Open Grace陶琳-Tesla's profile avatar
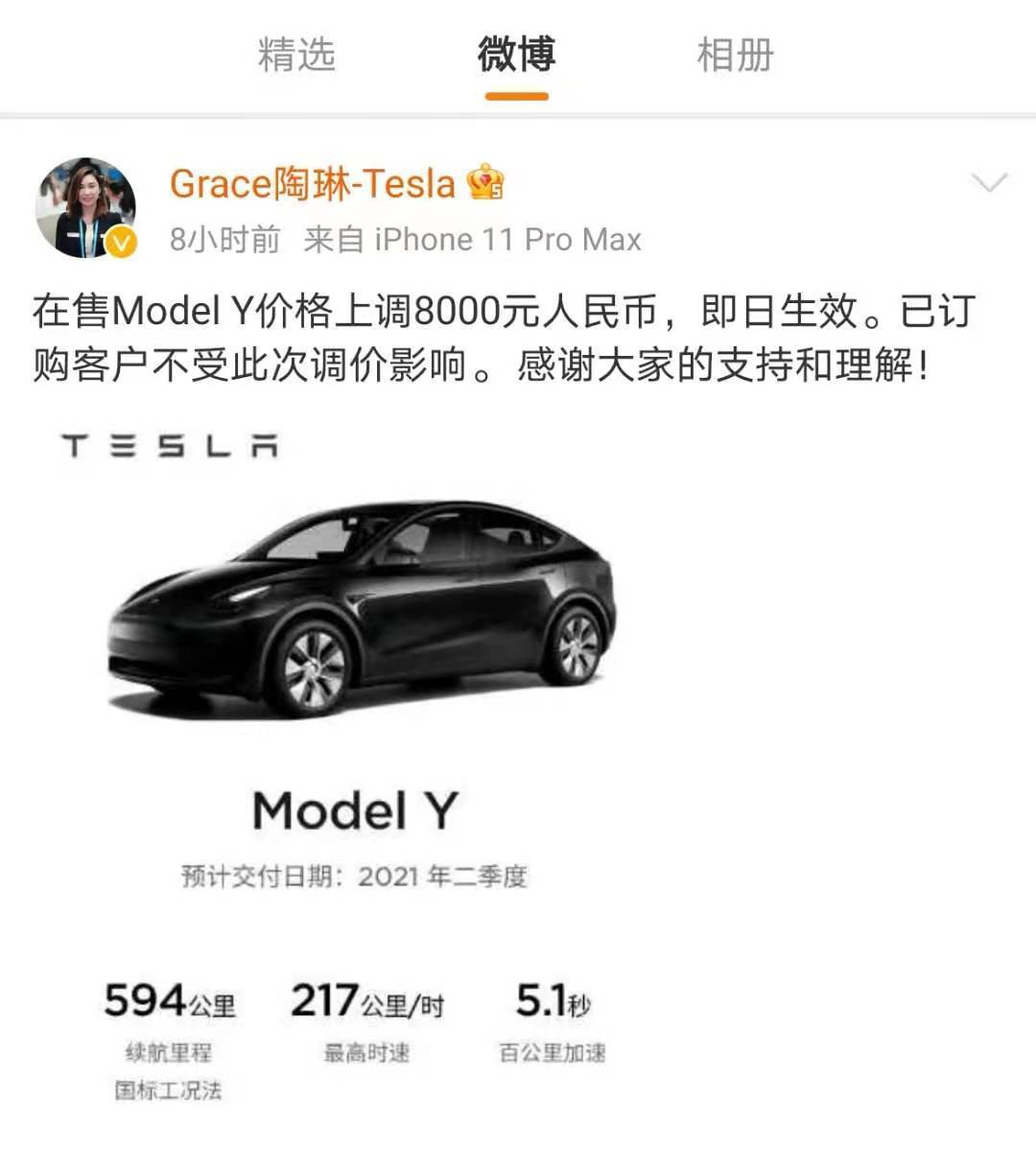Screen dimensions: 1036x1154 (85, 208)
